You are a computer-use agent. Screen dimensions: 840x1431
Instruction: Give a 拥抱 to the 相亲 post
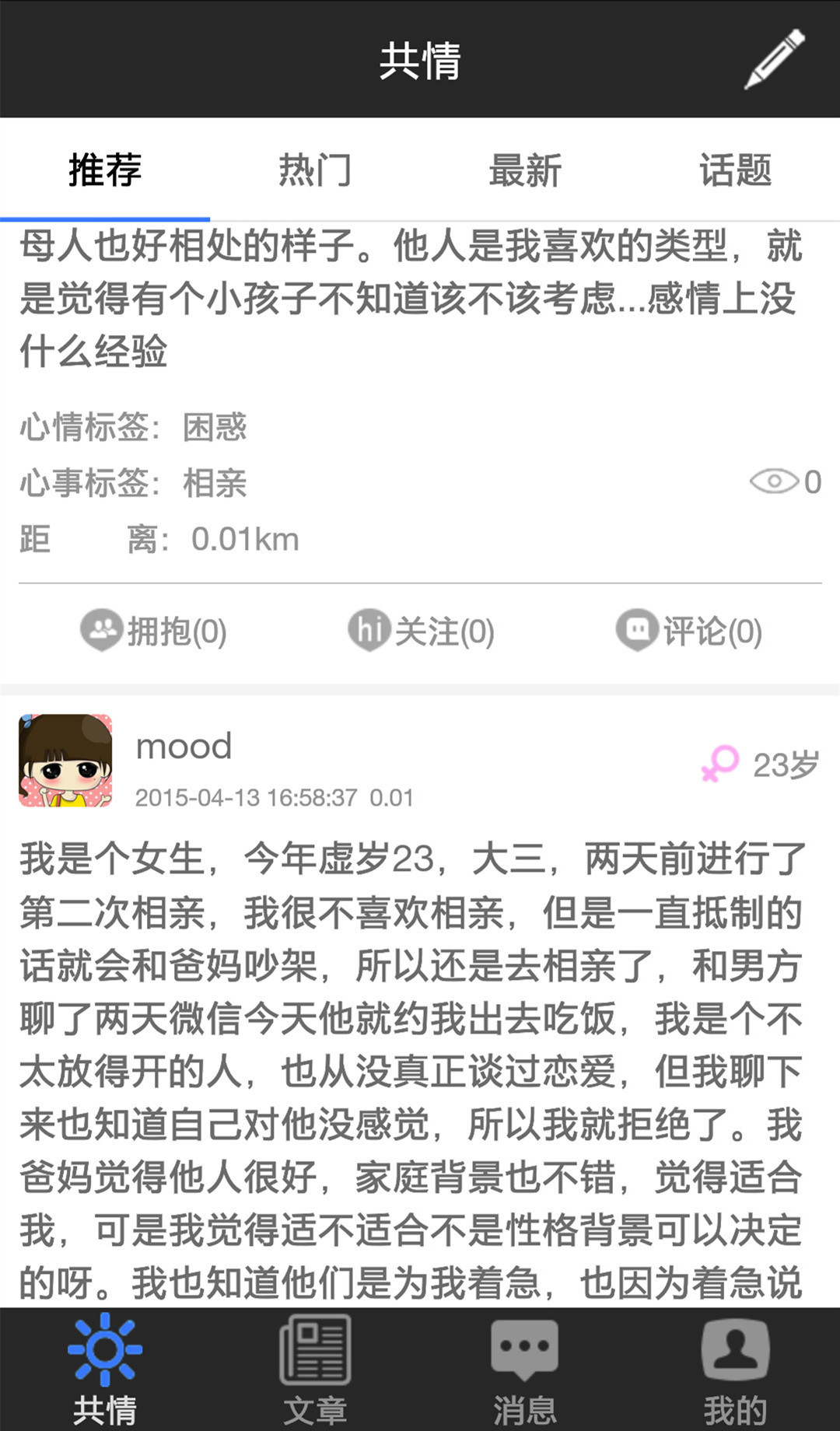tap(154, 631)
